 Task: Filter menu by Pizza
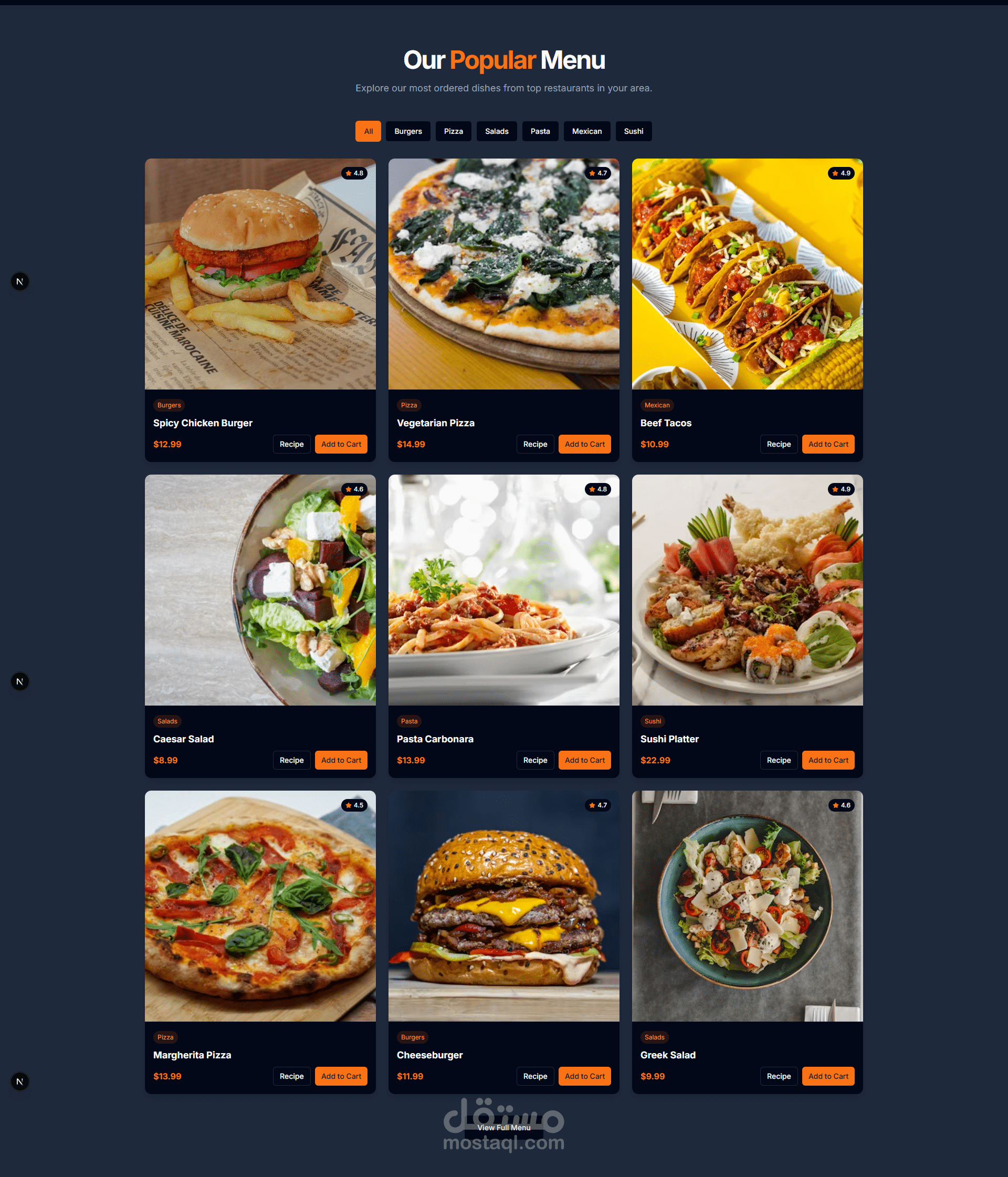click(x=453, y=131)
